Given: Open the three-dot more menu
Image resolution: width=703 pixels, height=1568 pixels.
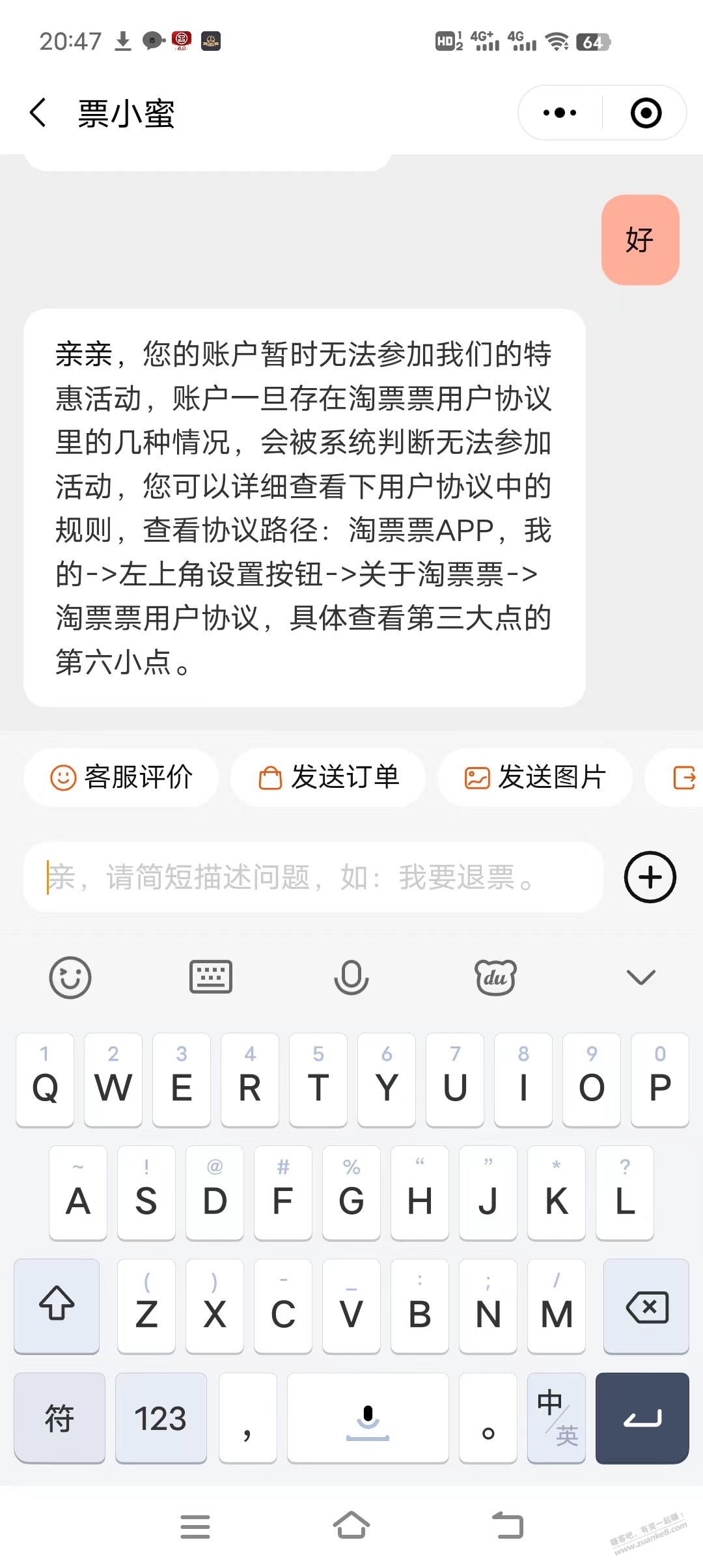Looking at the screenshot, I should (x=560, y=113).
